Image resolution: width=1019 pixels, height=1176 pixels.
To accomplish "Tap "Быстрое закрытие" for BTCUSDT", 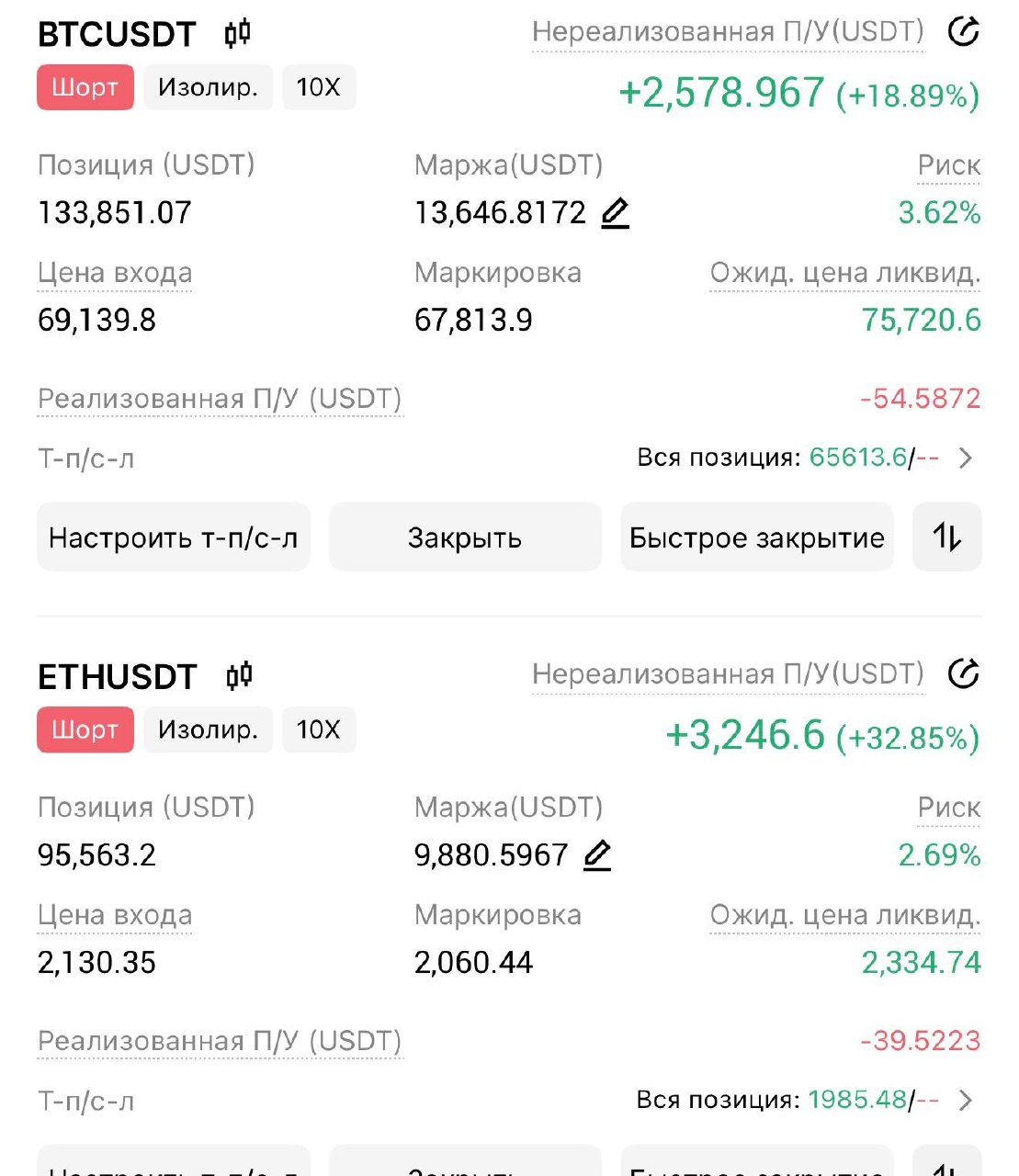I will pos(756,537).
